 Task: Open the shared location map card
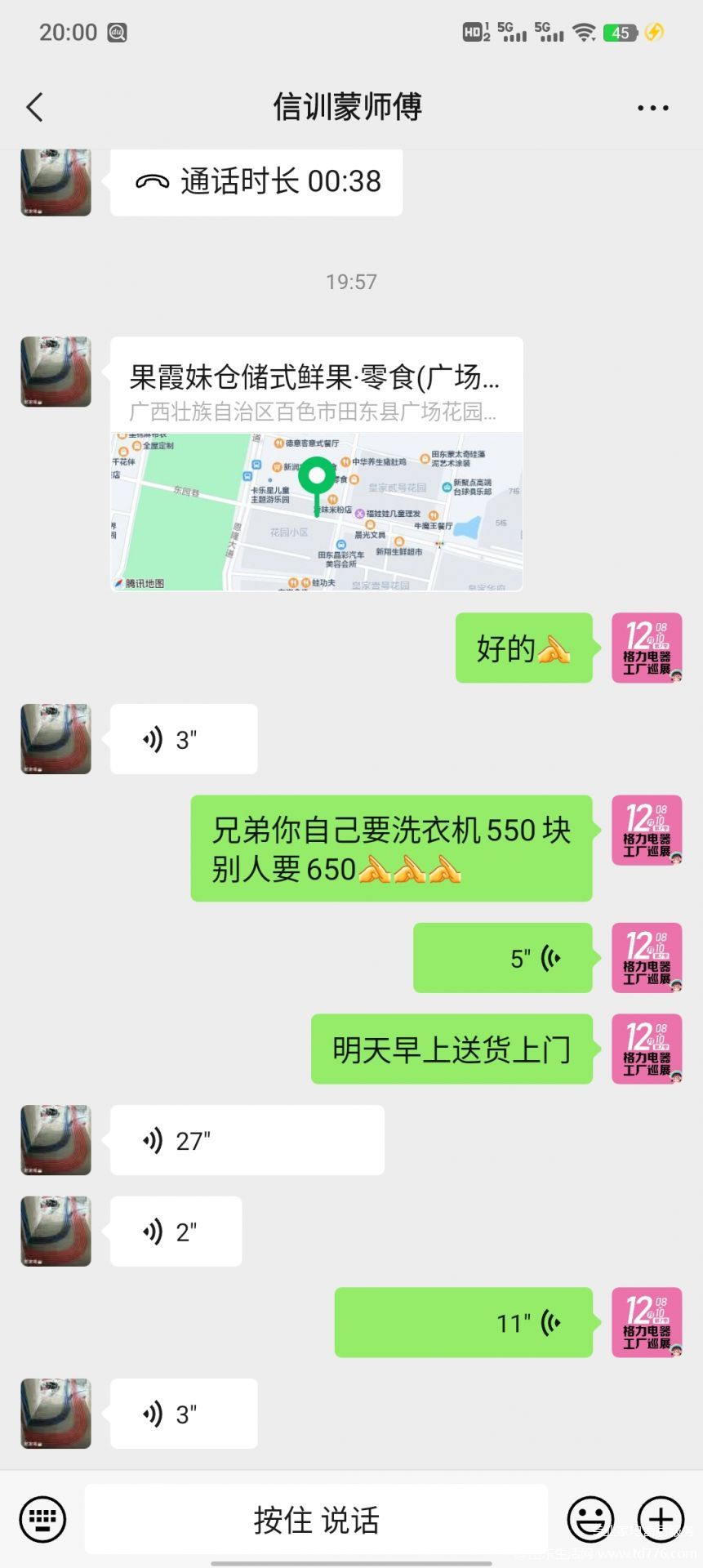click(x=317, y=464)
